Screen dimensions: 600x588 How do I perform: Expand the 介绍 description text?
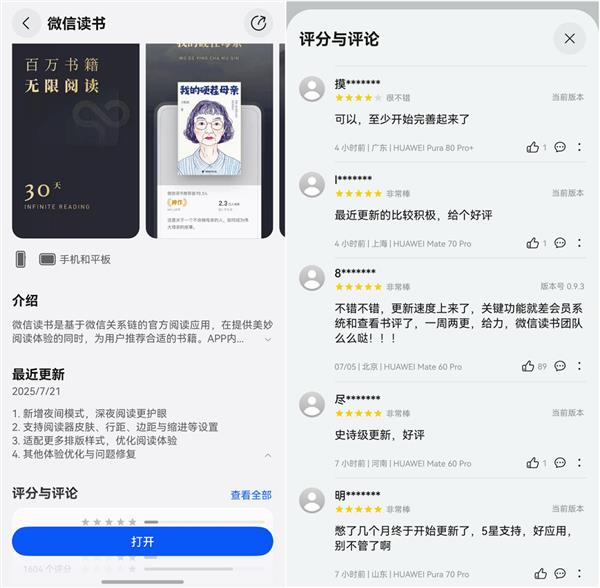pyautogui.click(x=267, y=339)
